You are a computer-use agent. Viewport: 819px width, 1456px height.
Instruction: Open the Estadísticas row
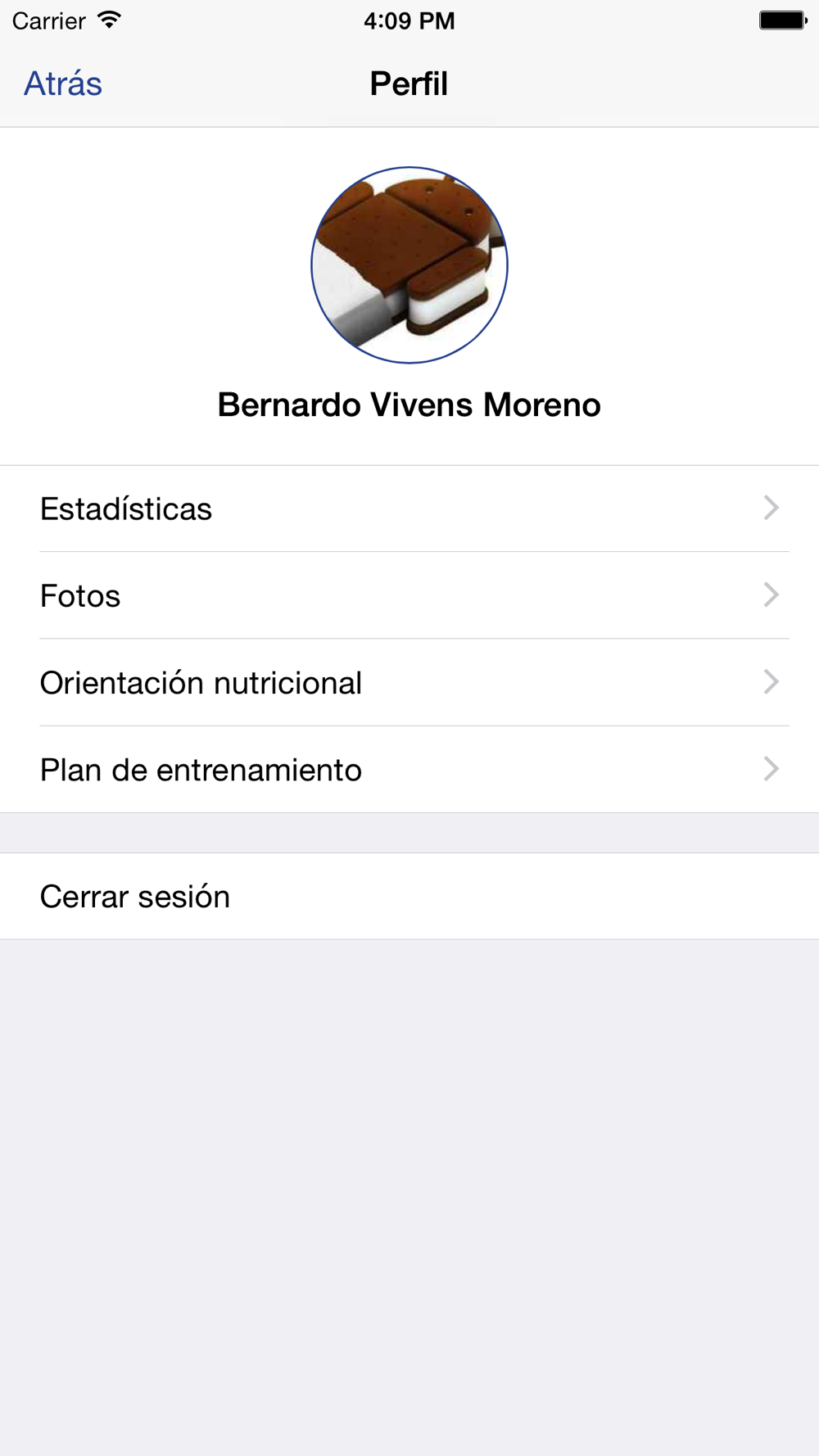pyautogui.click(x=409, y=509)
